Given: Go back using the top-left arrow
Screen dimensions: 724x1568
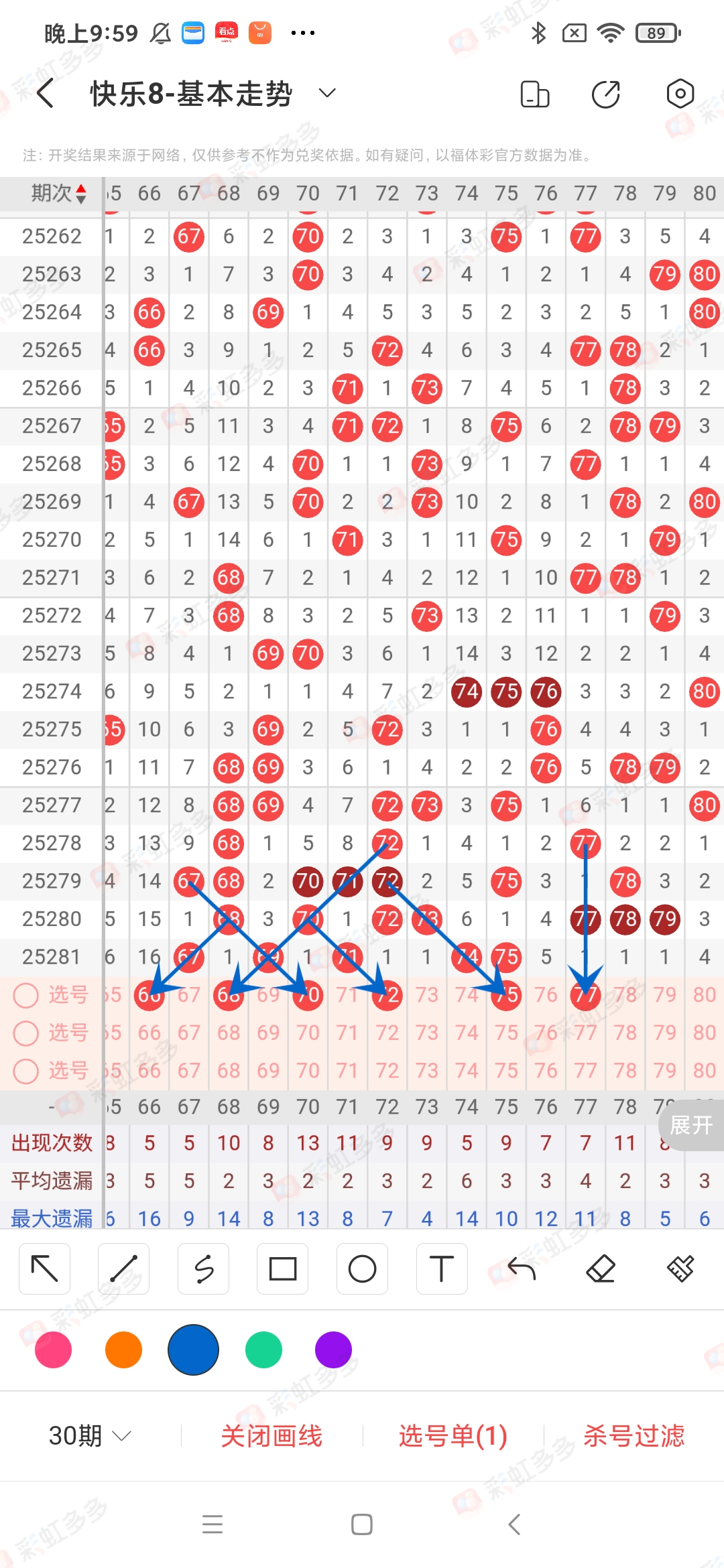Looking at the screenshot, I should (46, 93).
